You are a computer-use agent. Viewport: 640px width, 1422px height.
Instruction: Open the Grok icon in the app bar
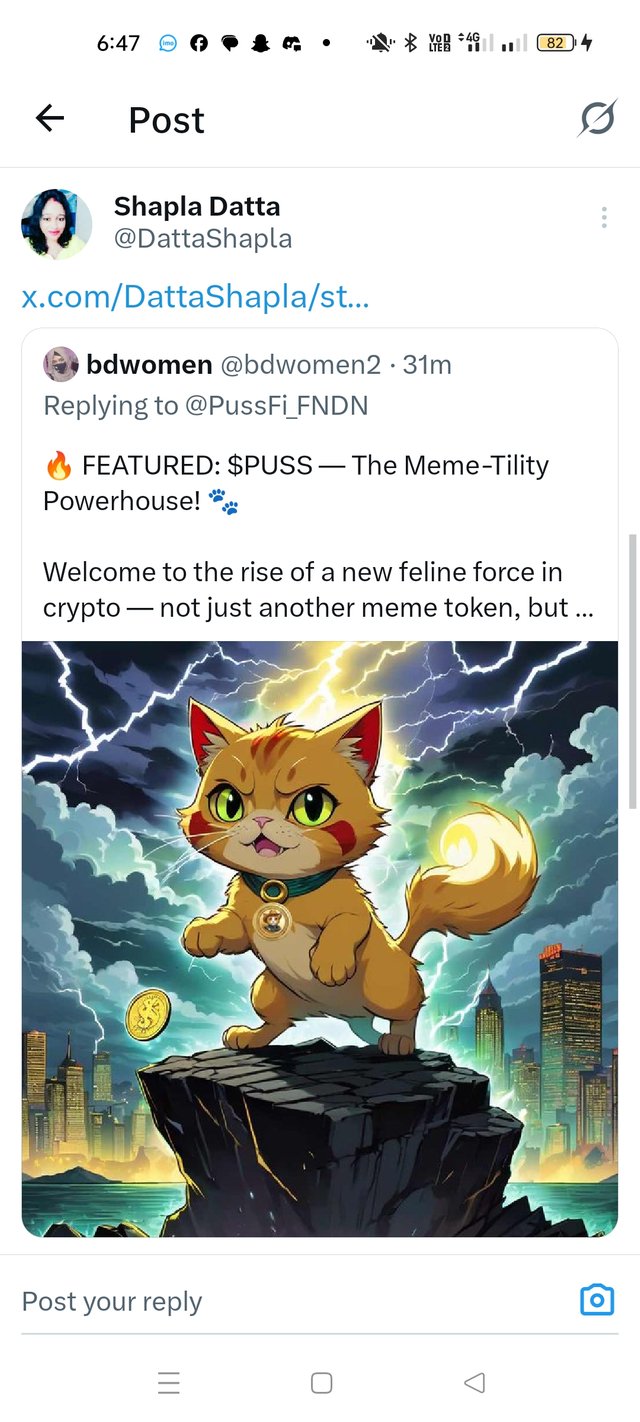point(597,119)
